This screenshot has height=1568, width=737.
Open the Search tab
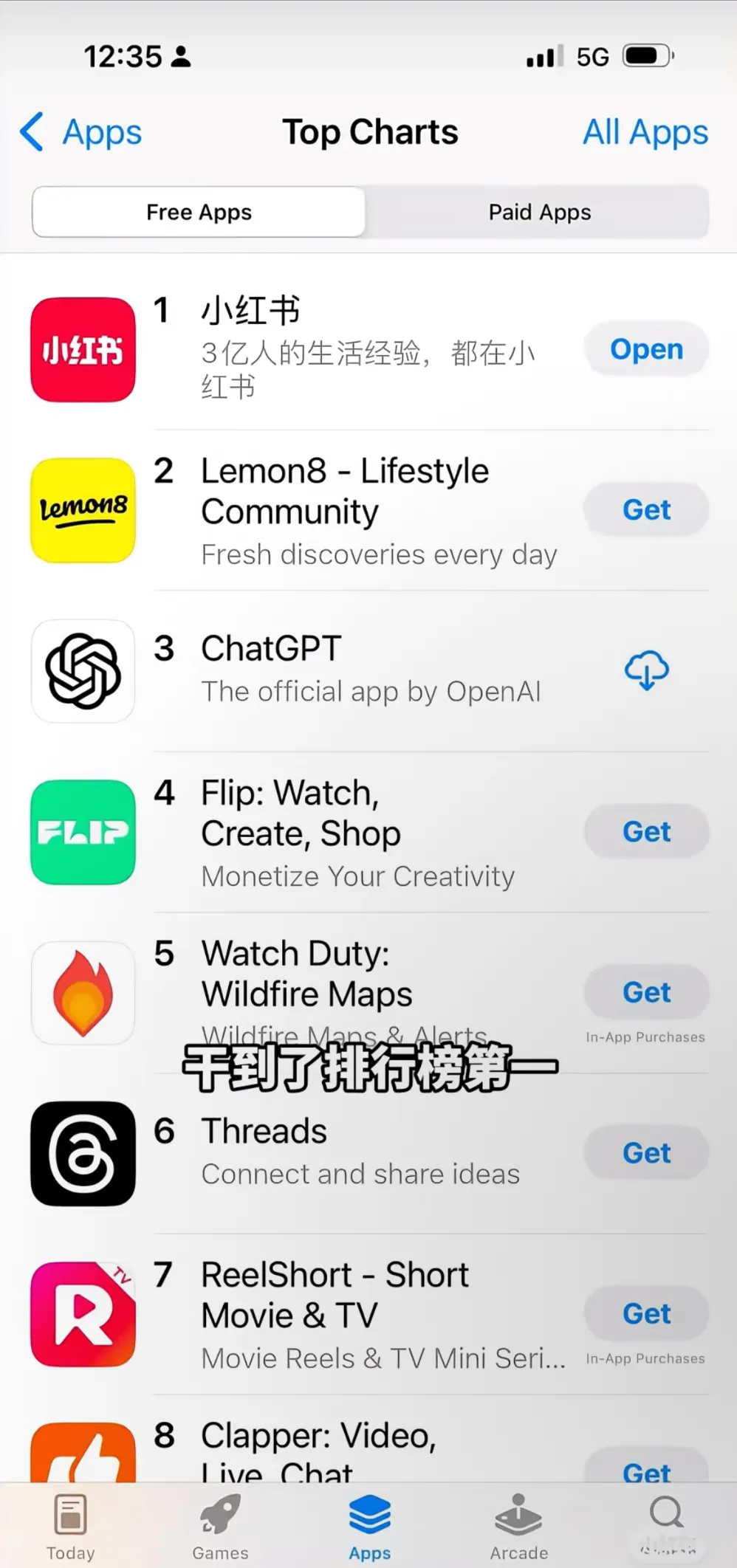pos(667,1521)
